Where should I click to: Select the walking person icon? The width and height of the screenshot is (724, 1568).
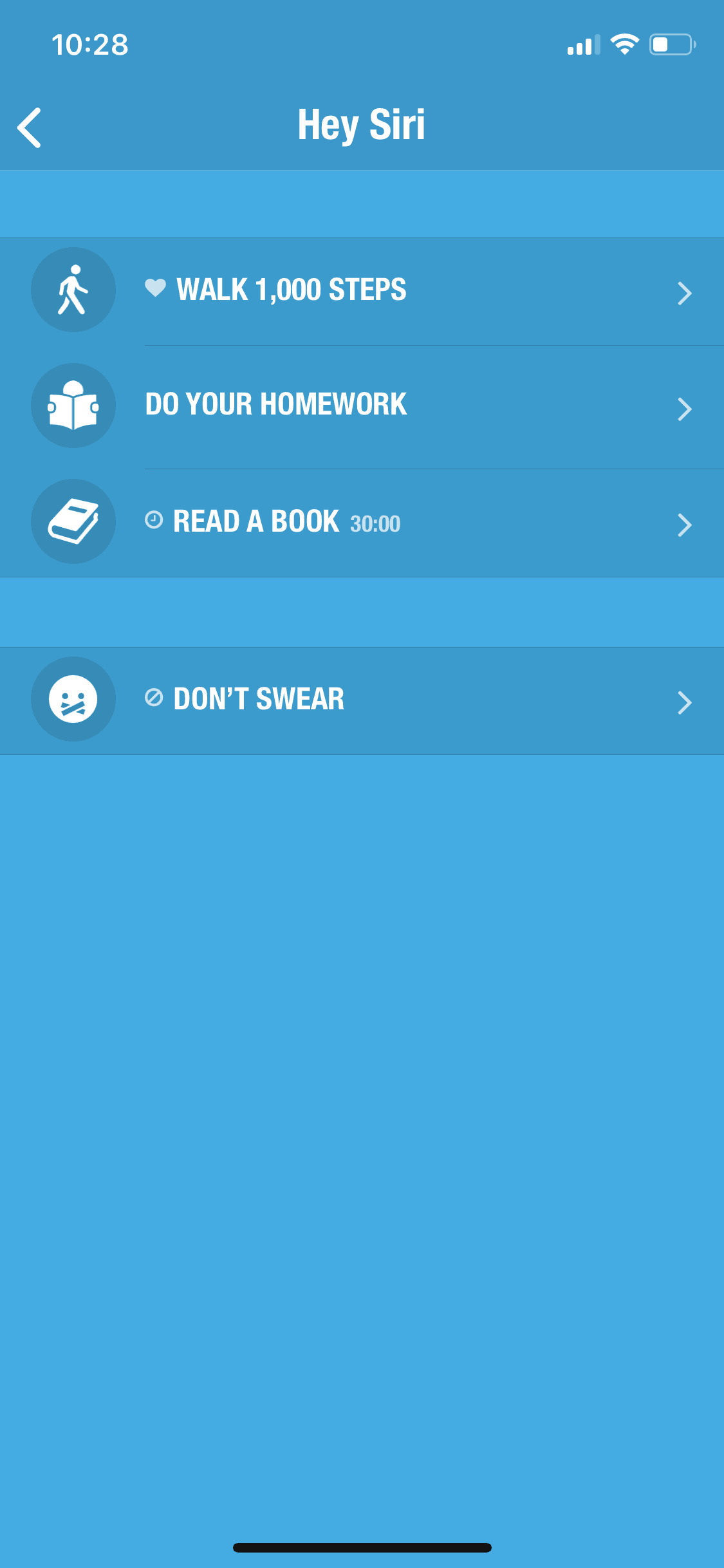pyautogui.click(x=73, y=289)
